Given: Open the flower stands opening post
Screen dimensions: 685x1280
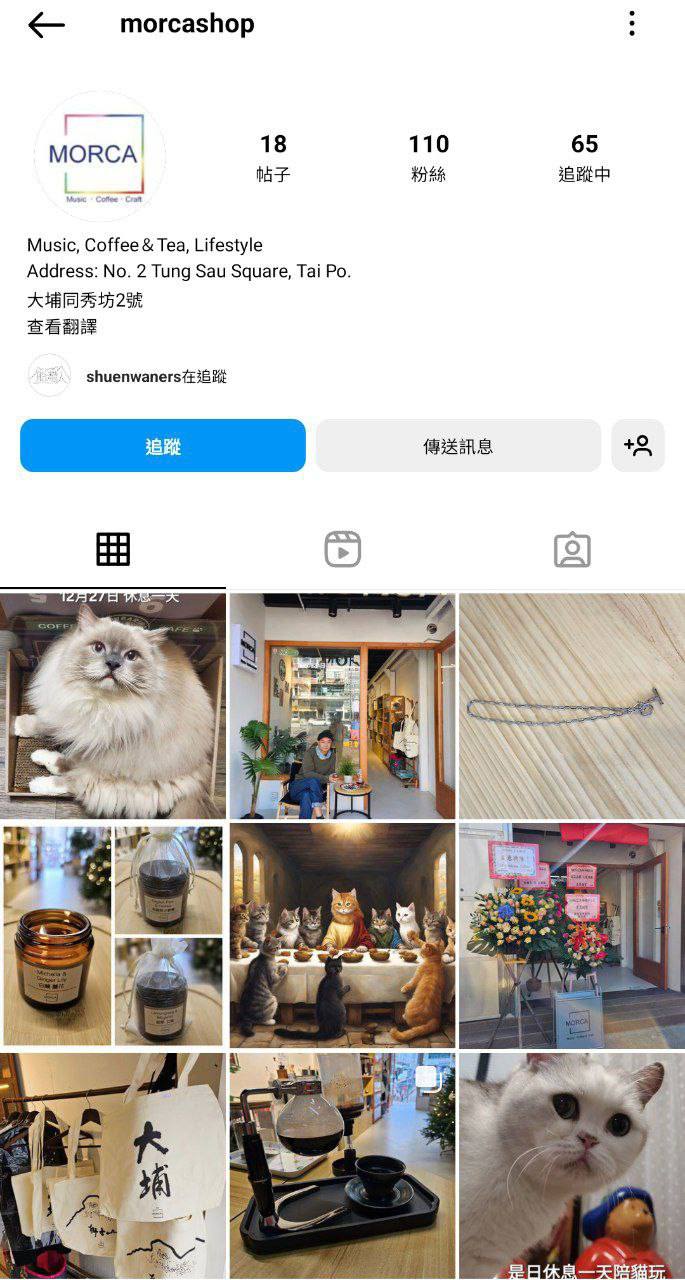Looking at the screenshot, I should pos(572,936).
